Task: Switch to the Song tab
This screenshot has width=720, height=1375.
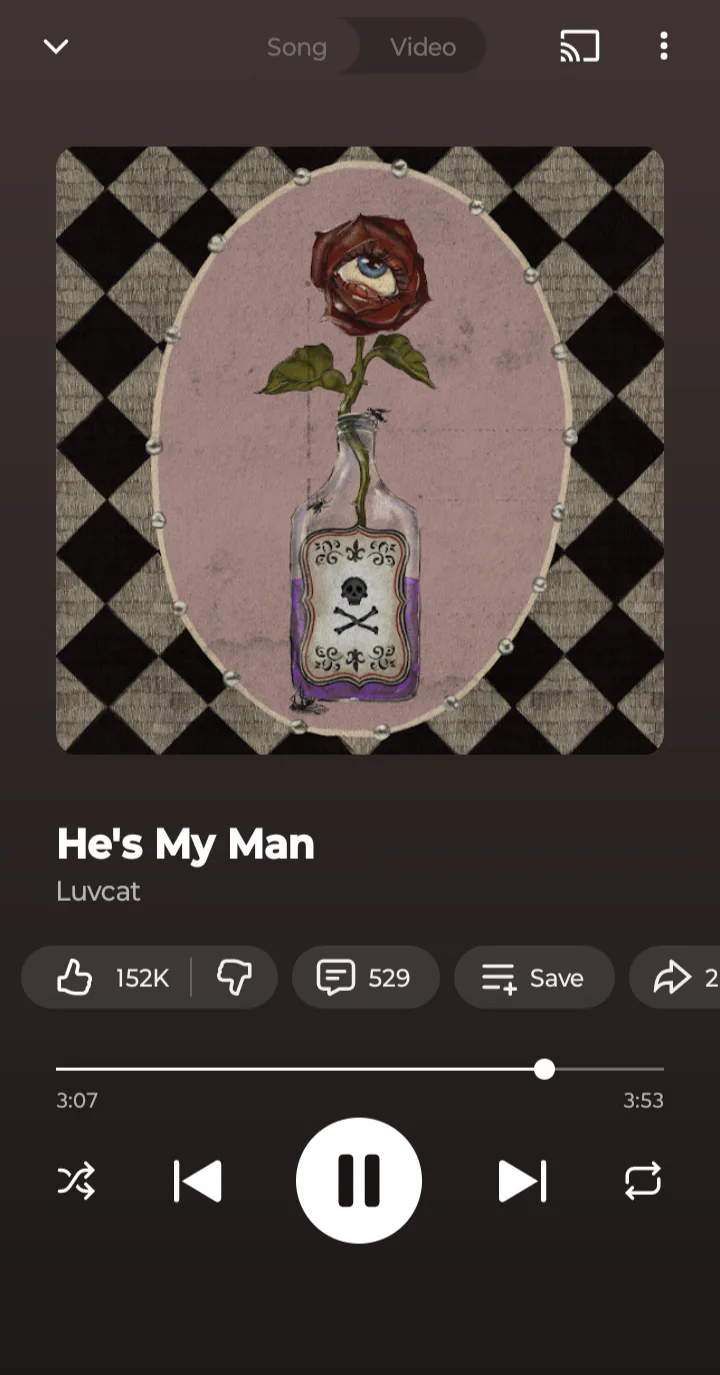Action: tap(297, 47)
